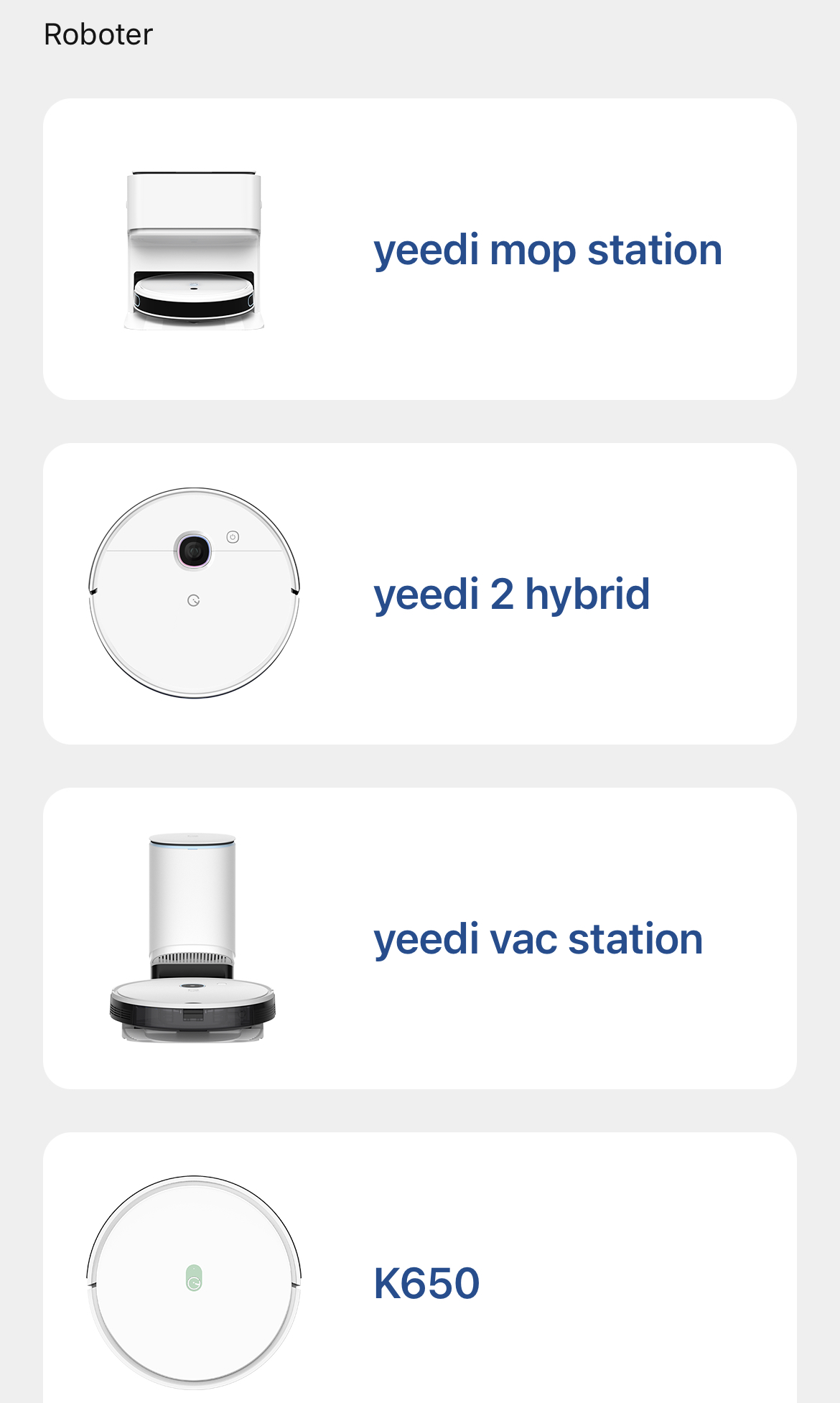Select the yeedi mop station robot
The height and width of the screenshot is (1403, 840).
point(420,249)
